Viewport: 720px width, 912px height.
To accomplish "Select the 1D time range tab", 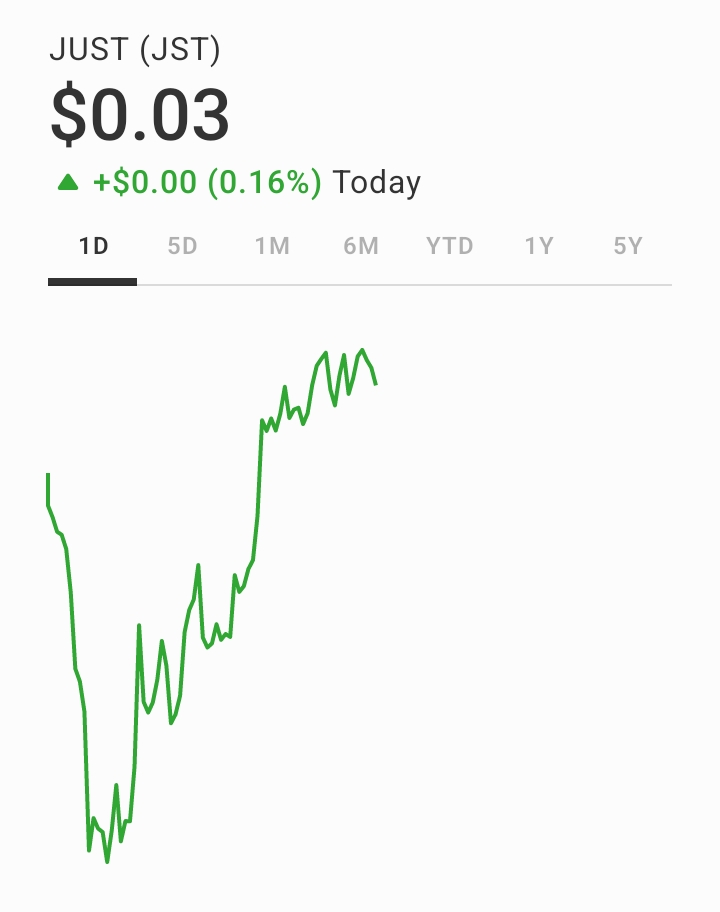I will [93, 246].
